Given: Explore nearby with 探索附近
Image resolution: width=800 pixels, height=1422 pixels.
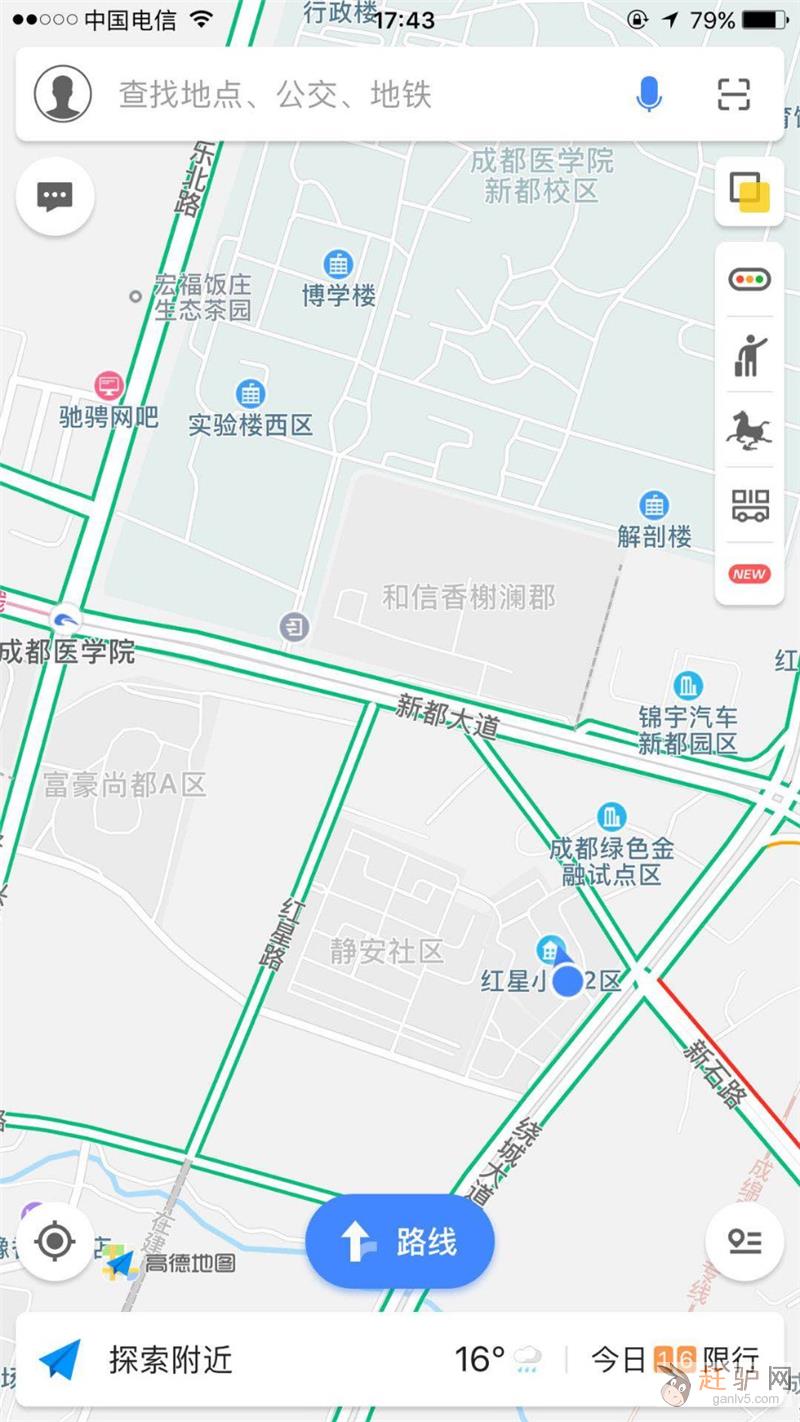Looking at the screenshot, I should (140, 1360).
